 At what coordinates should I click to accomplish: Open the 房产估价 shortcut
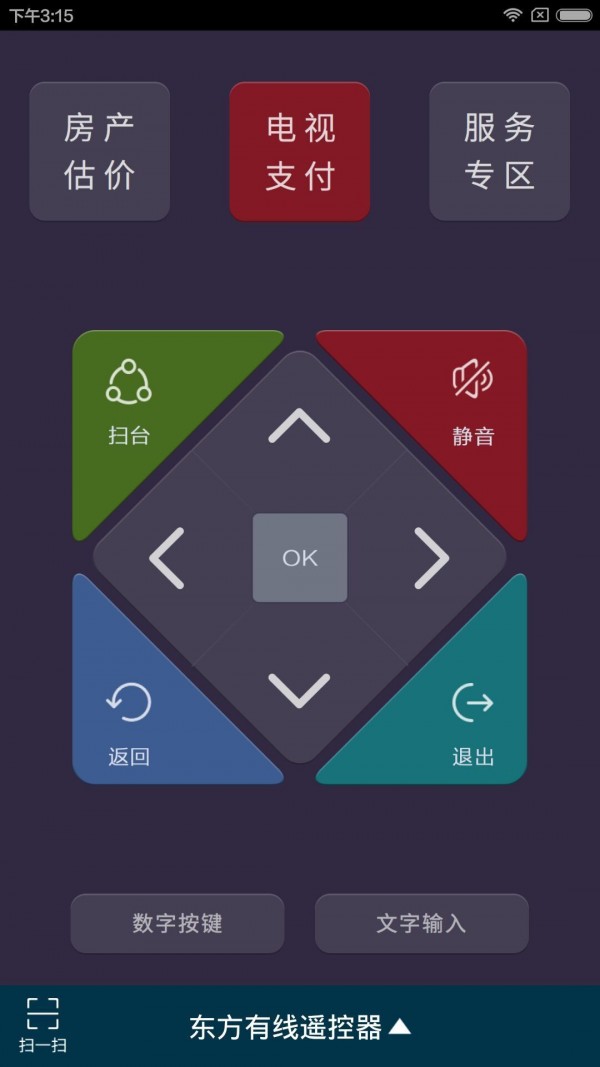click(99, 151)
